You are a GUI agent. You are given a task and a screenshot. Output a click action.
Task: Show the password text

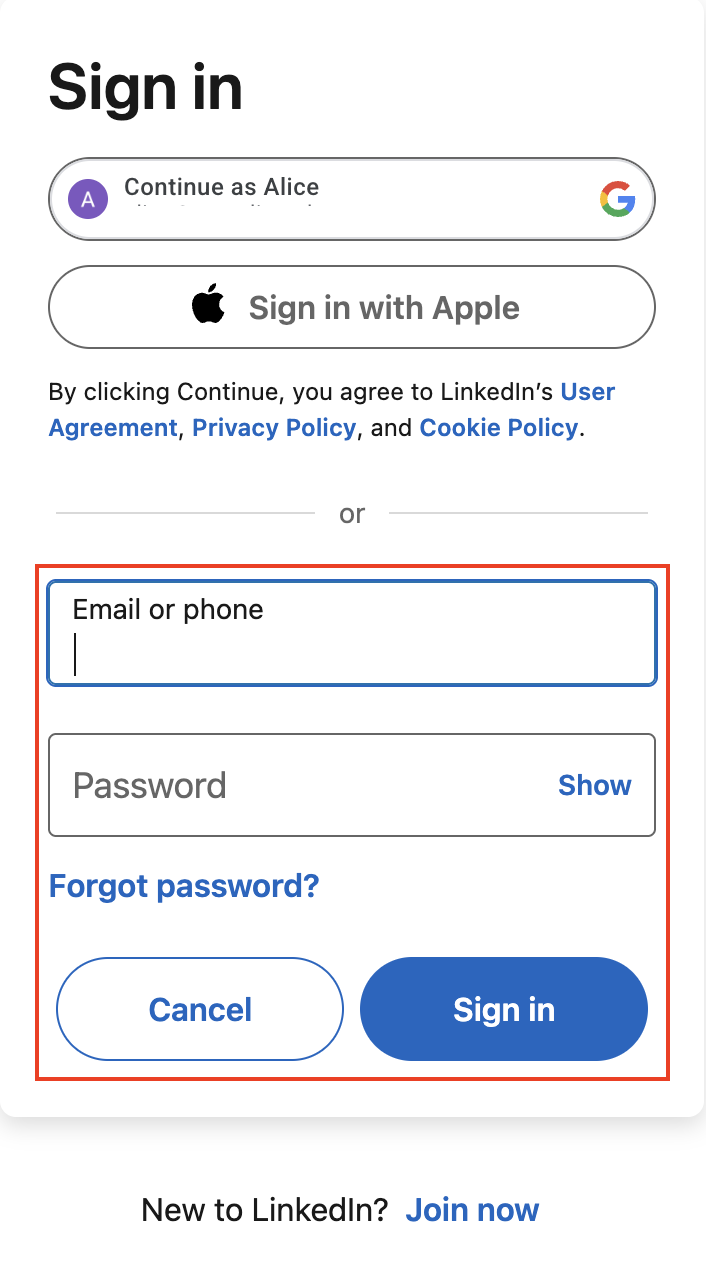point(594,785)
